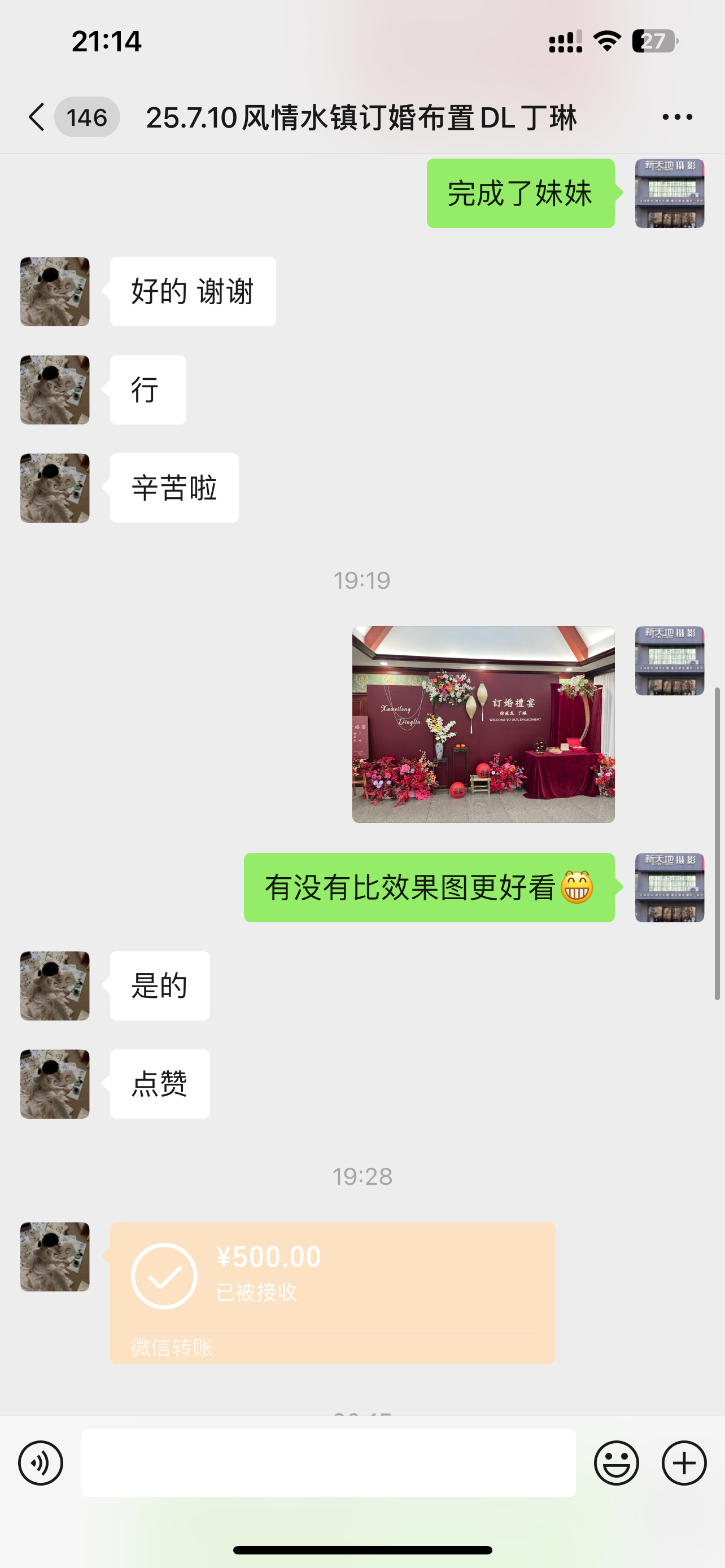
Task: View the engagement decoration photo
Action: [x=483, y=724]
